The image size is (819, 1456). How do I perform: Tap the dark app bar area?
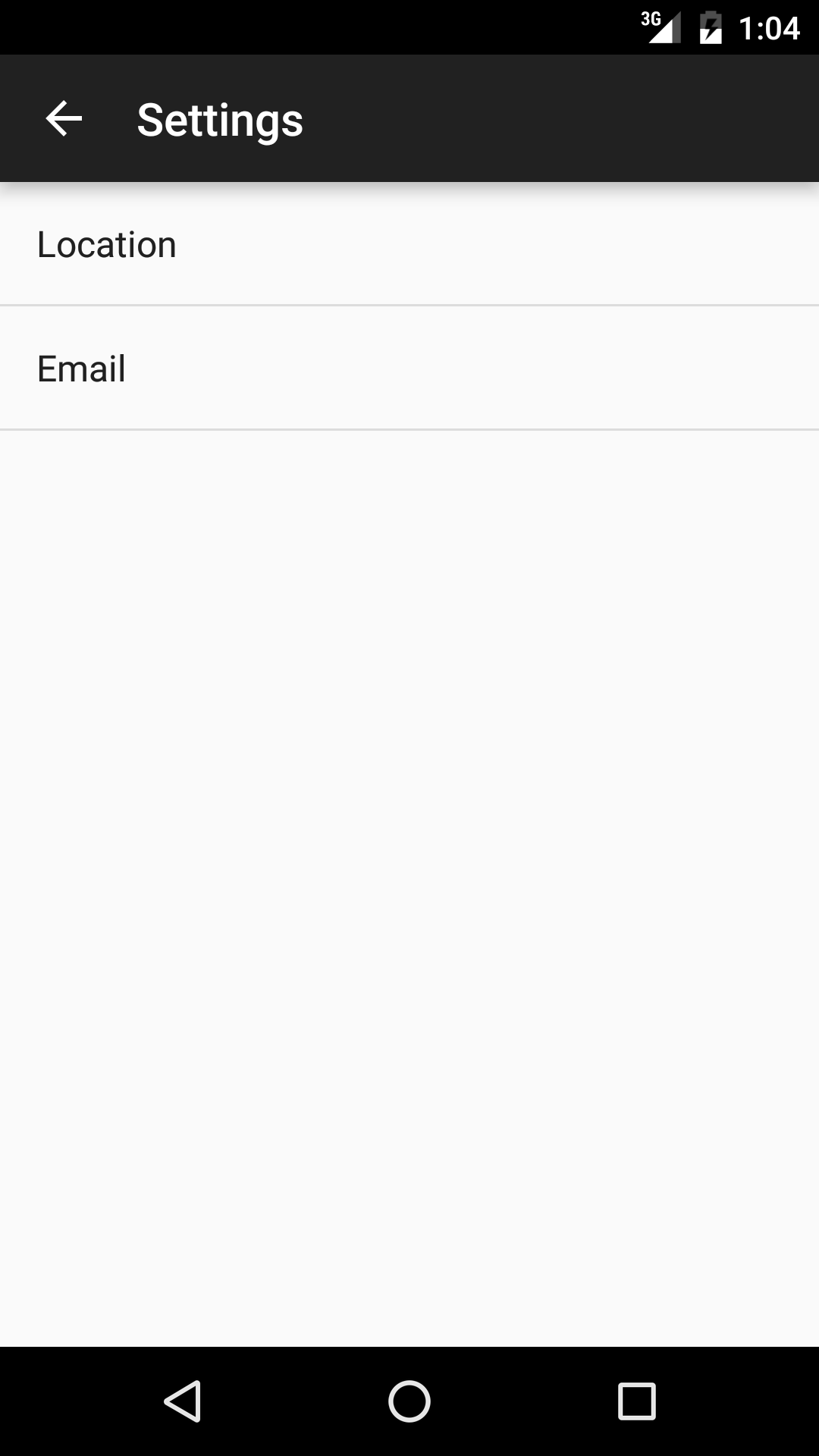493,118
